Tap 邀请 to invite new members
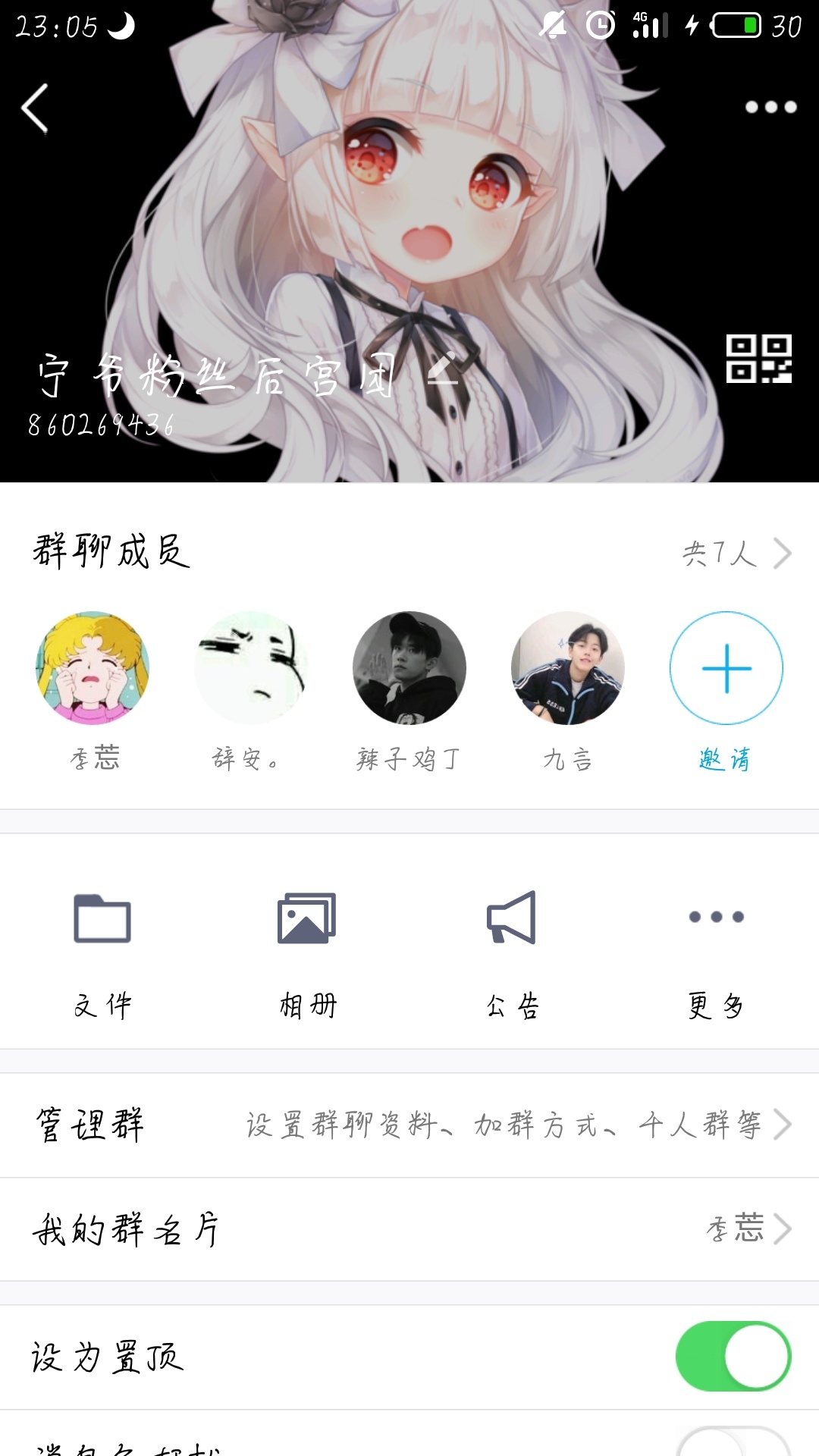819x1456 pixels. pos(726,668)
